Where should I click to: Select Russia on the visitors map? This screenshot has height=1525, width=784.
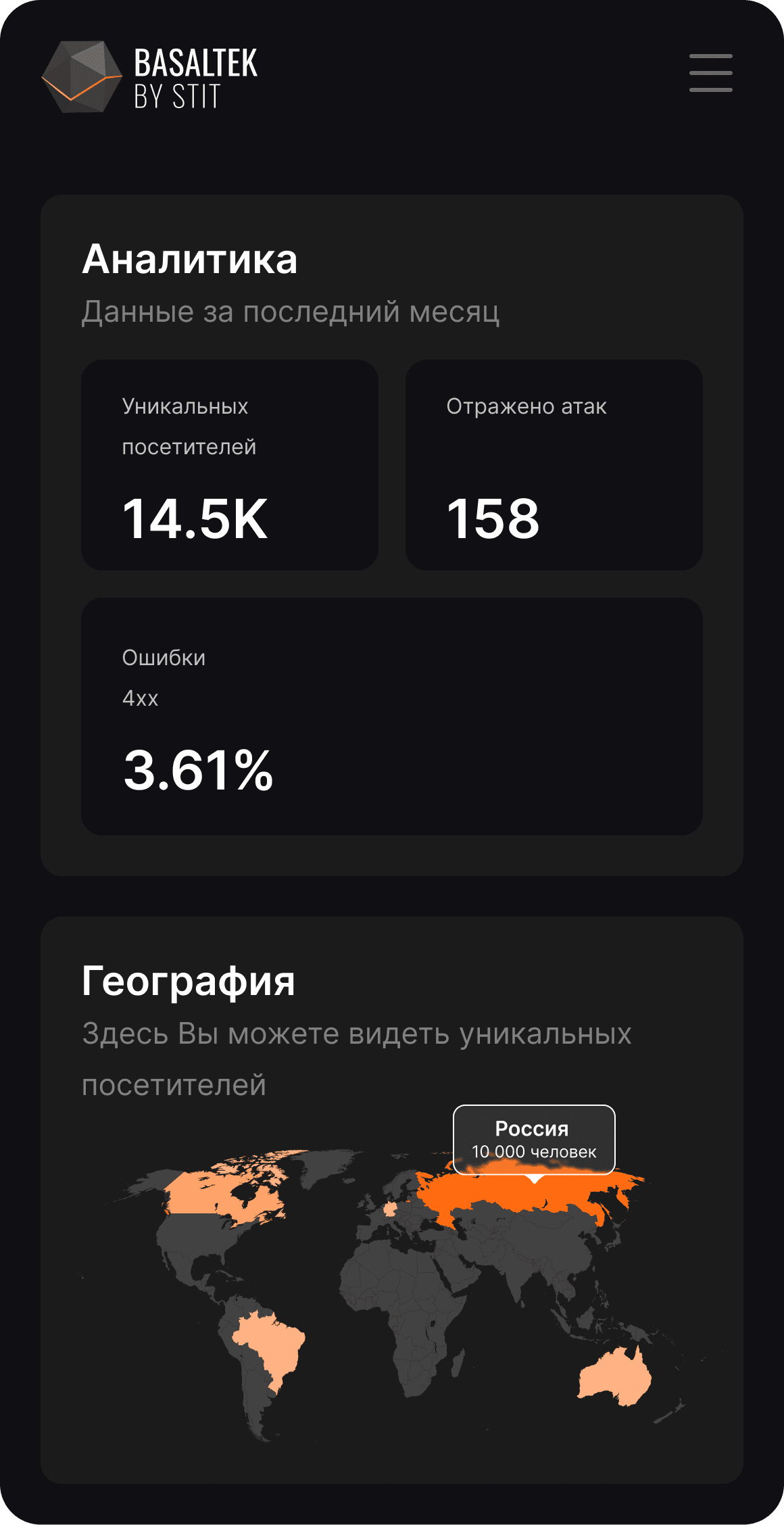coord(514,1196)
